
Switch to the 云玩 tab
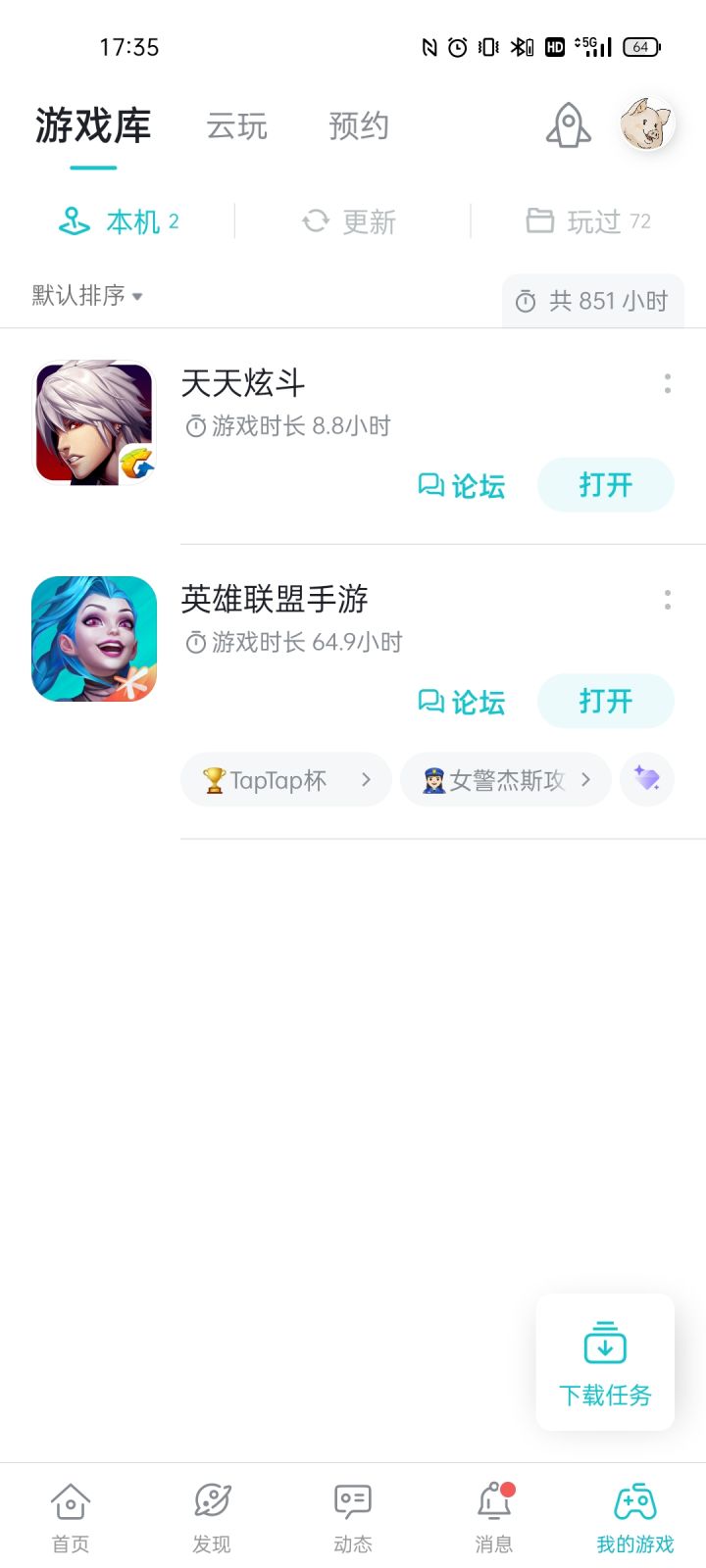tap(236, 126)
